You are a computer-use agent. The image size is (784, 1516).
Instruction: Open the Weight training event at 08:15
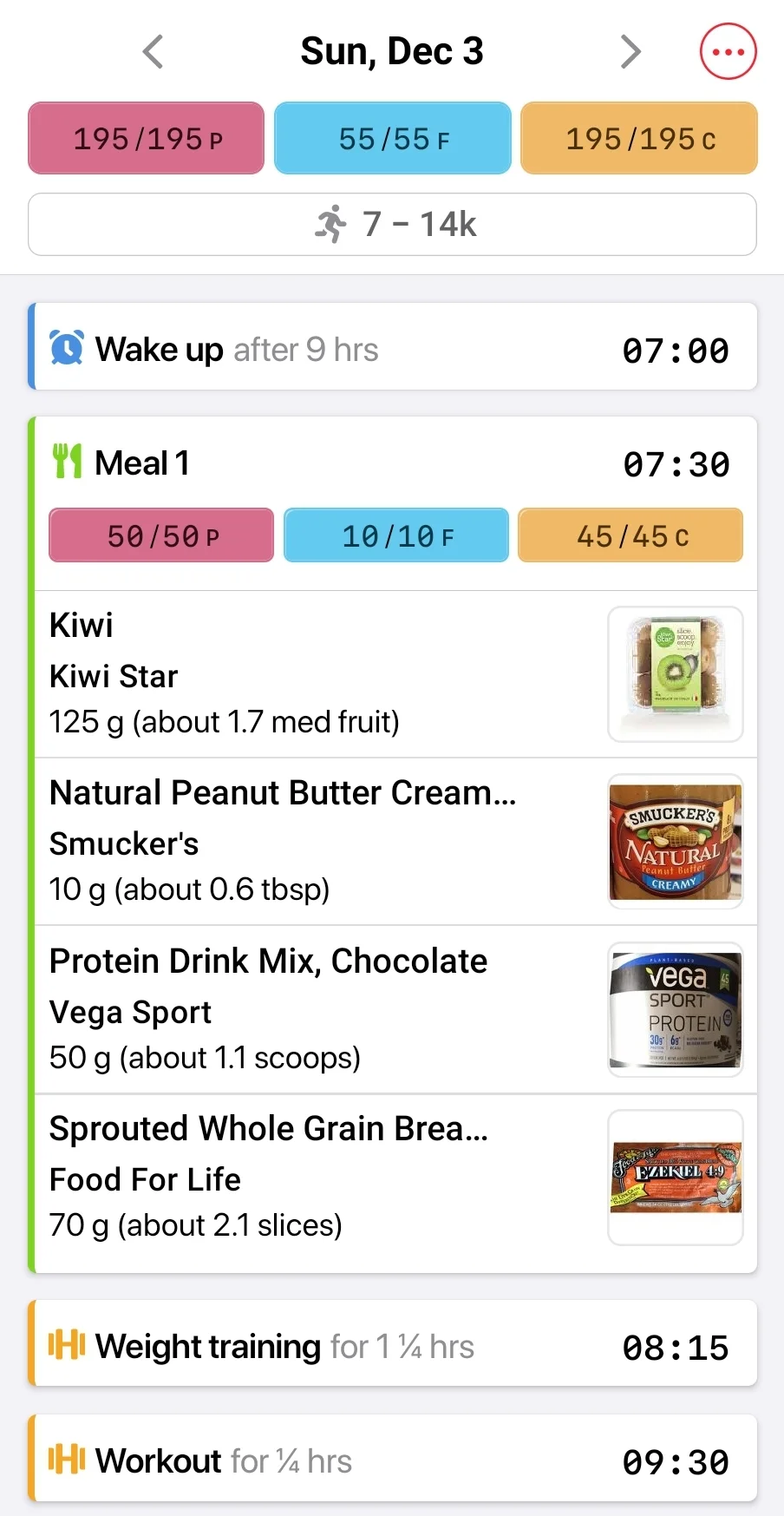pyautogui.click(x=392, y=1343)
